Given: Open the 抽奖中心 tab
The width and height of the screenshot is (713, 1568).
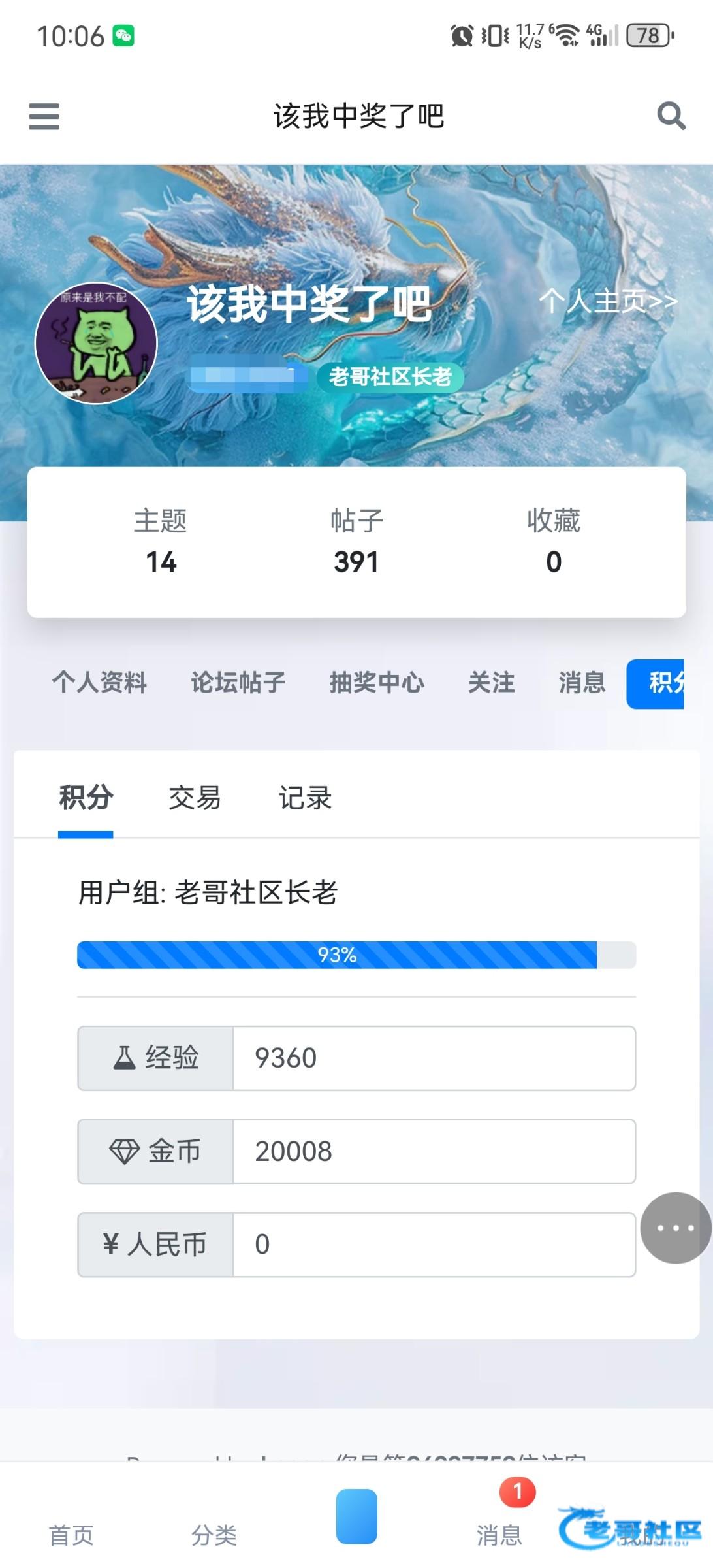Looking at the screenshot, I should coord(377,683).
